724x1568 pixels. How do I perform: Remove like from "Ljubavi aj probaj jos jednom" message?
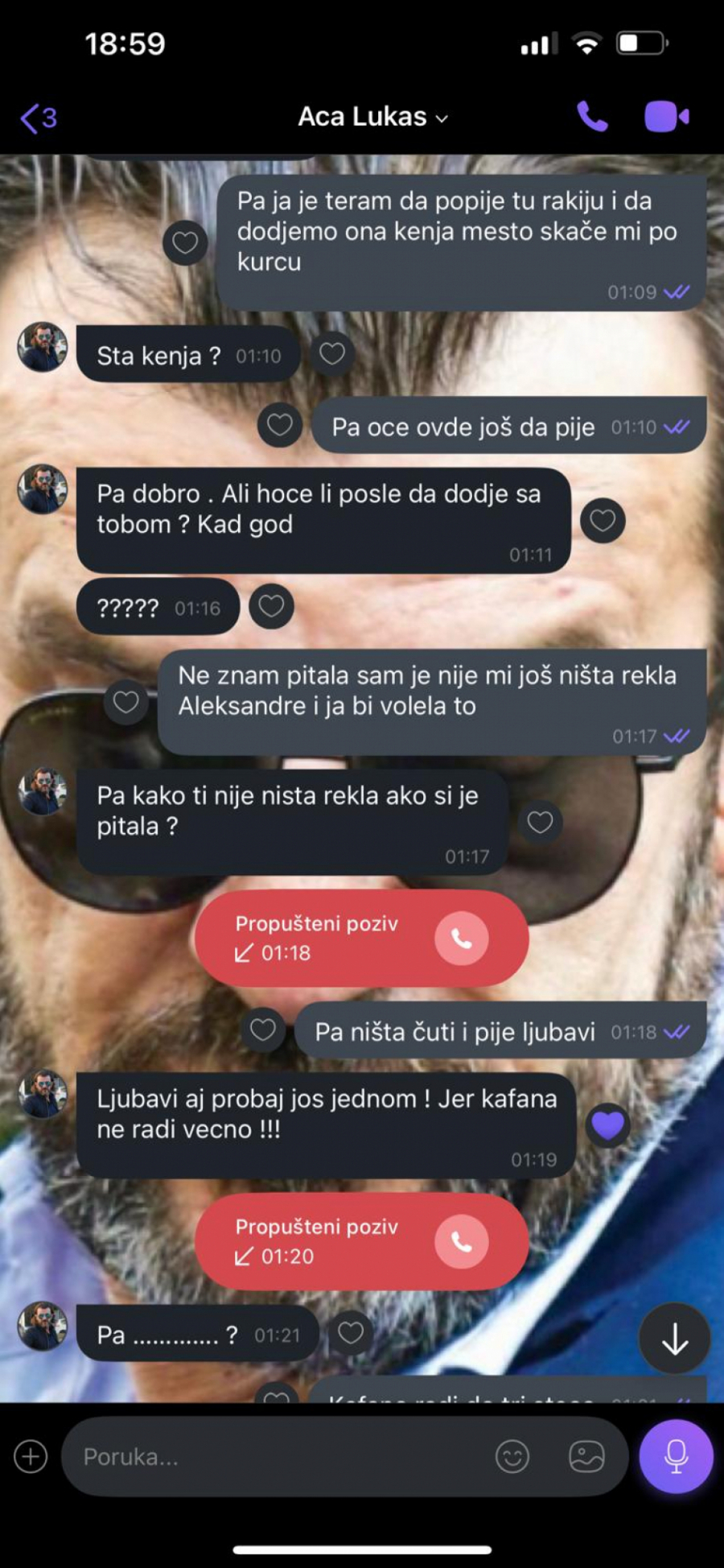607,1124
